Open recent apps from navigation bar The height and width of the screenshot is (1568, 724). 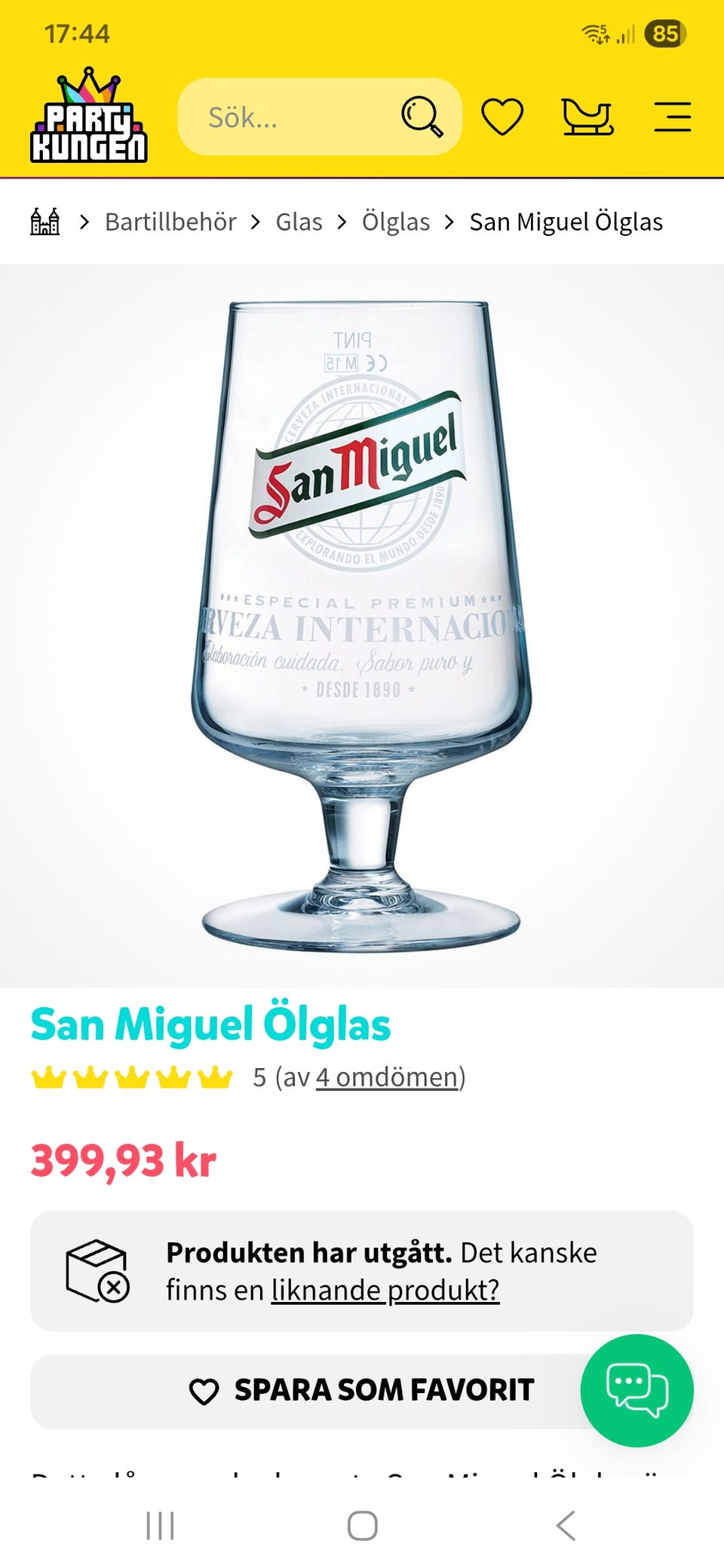coord(160,1526)
